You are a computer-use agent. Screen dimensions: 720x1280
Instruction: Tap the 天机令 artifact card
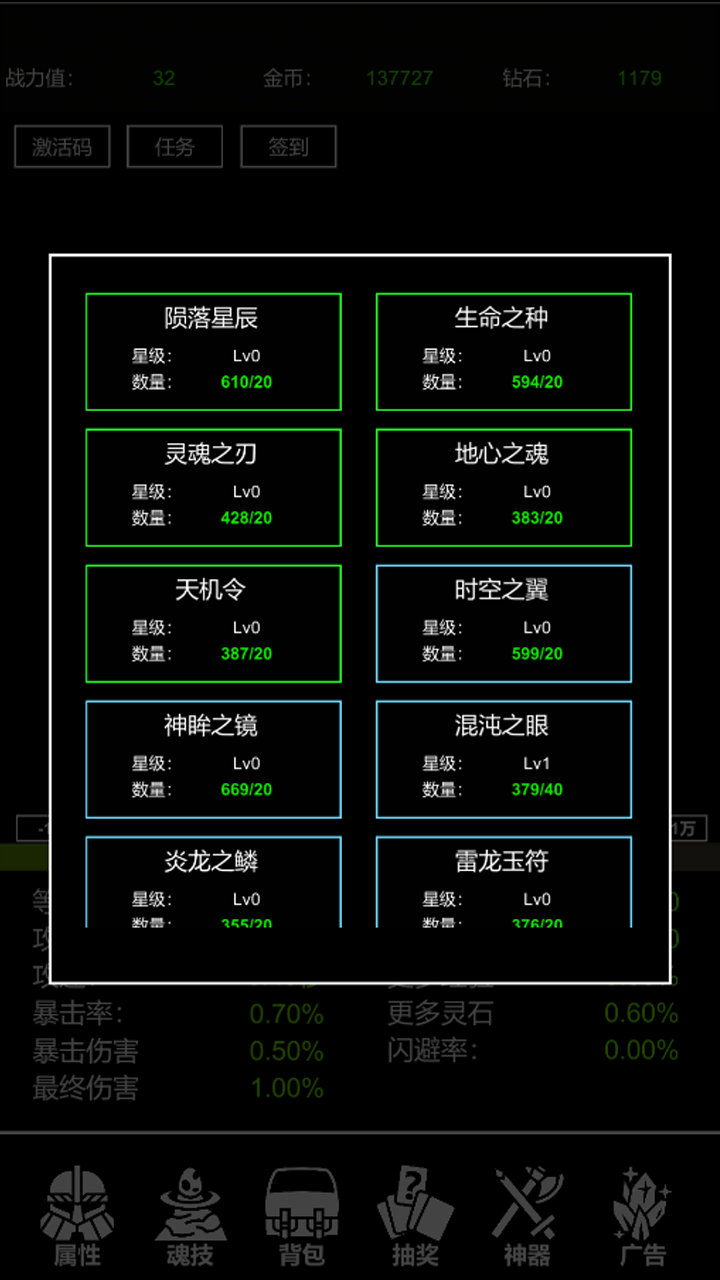[x=213, y=623]
